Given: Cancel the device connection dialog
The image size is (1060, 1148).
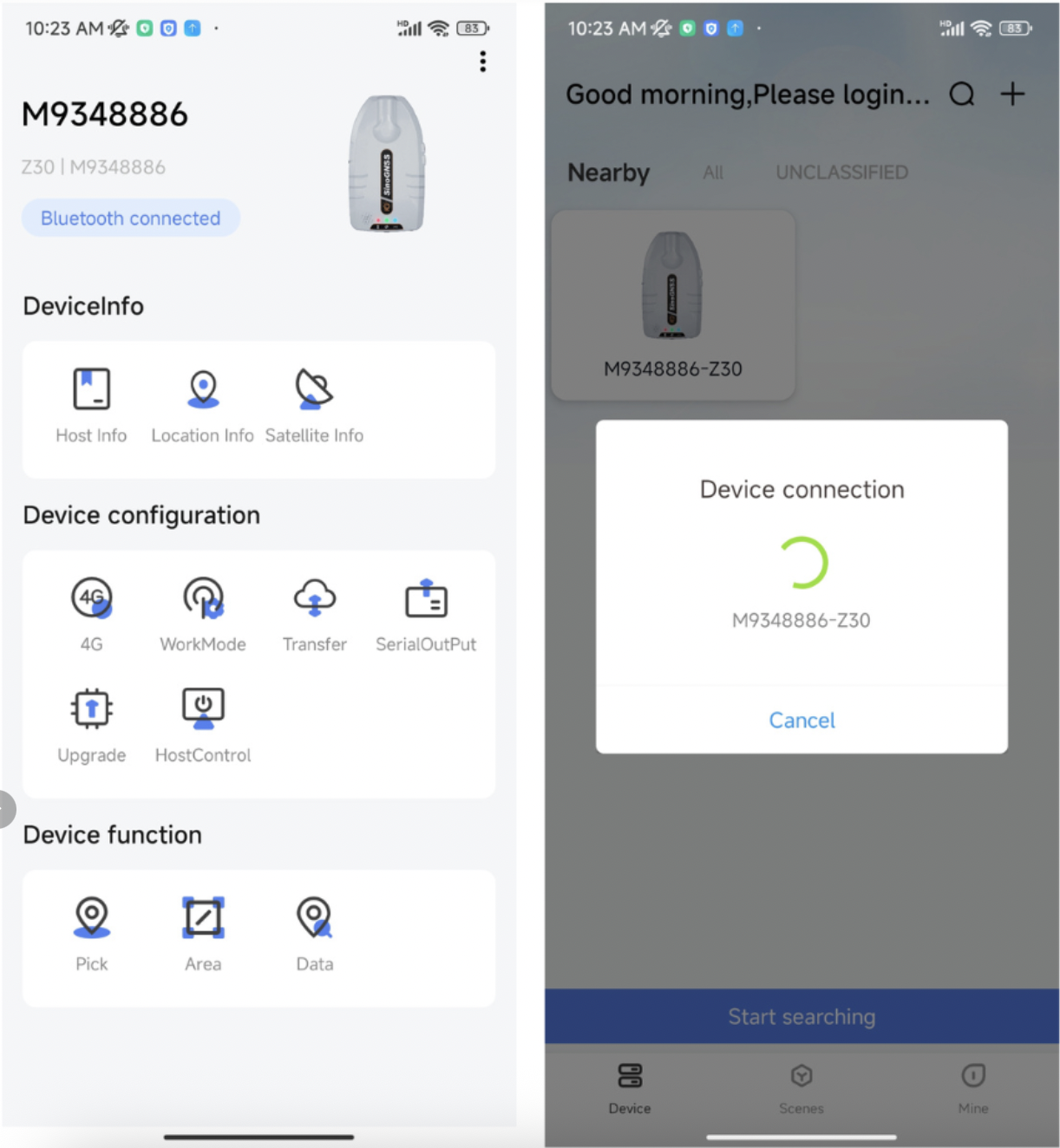Looking at the screenshot, I should [x=802, y=721].
